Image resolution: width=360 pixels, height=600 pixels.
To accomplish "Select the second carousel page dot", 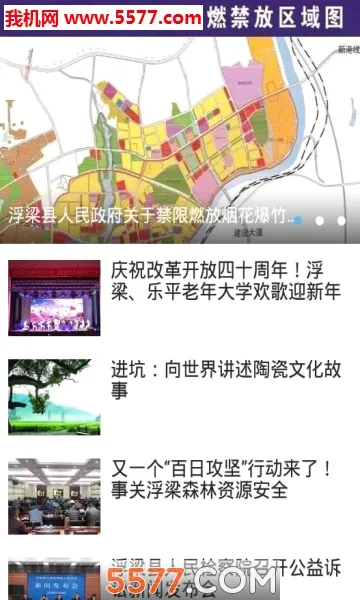I will coord(319,220).
